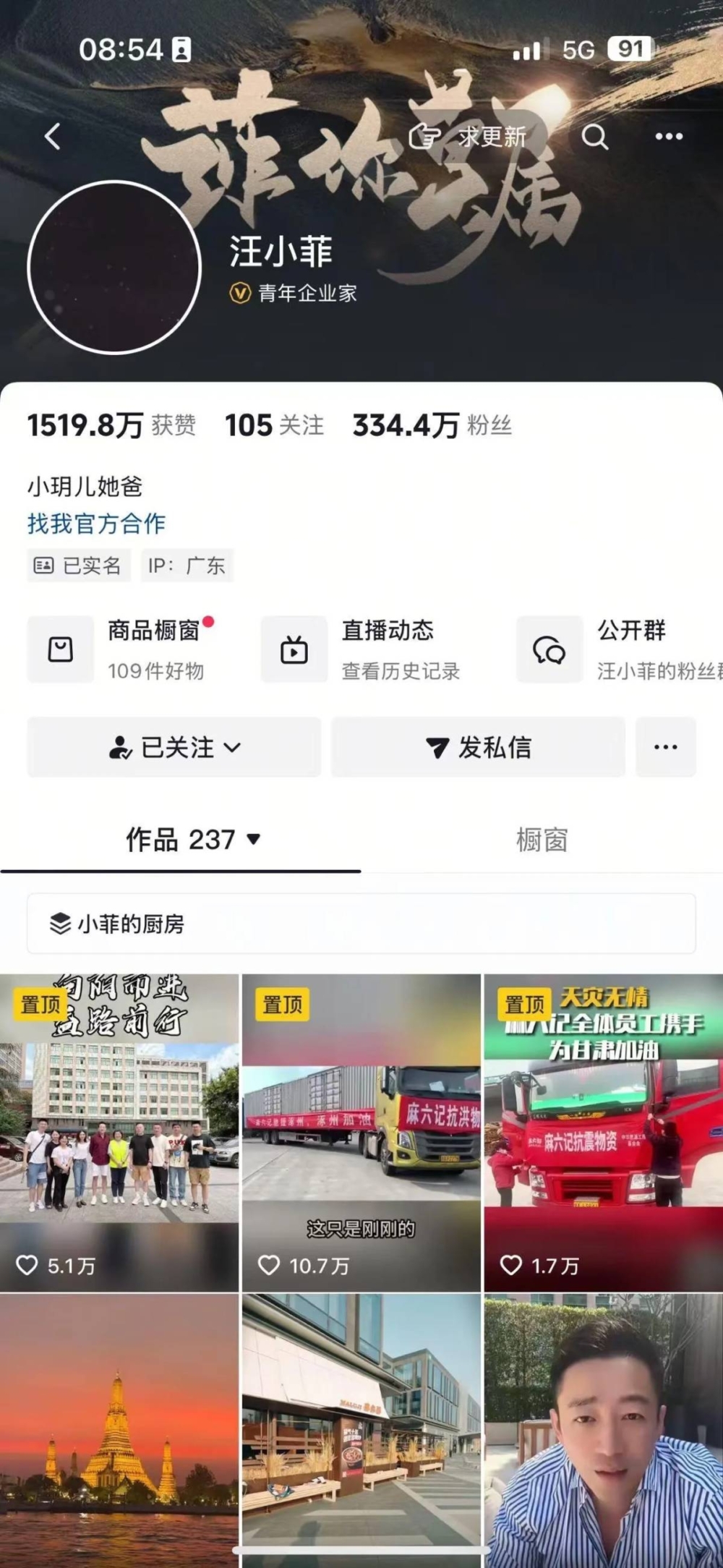Open the top overflow menu dots
This screenshot has width=723, height=1568.
[668, 136]
